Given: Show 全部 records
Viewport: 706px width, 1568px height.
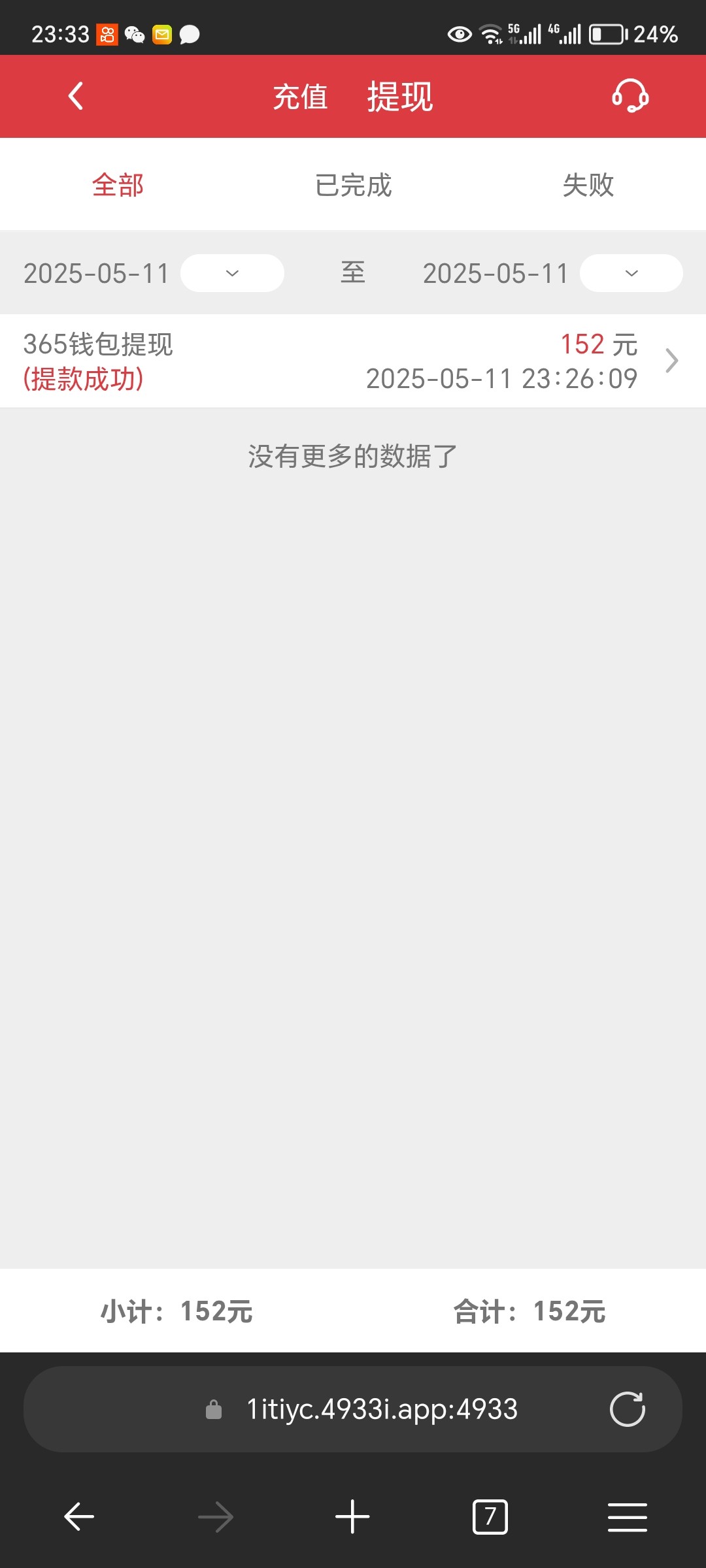Looking at the screenshot, I should click(118, 186).
